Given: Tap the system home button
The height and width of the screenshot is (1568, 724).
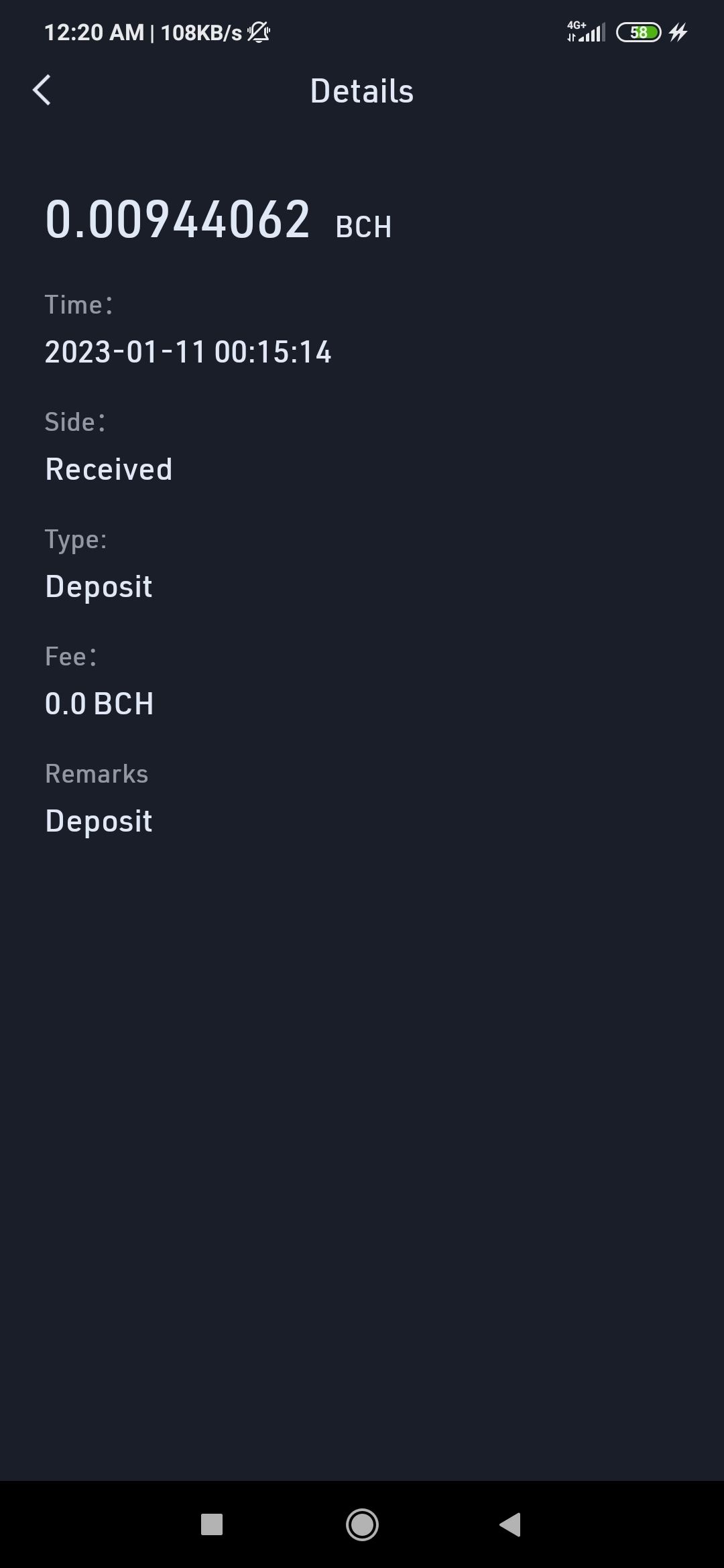Looking at the screenshot, I should click(362, 1524).
